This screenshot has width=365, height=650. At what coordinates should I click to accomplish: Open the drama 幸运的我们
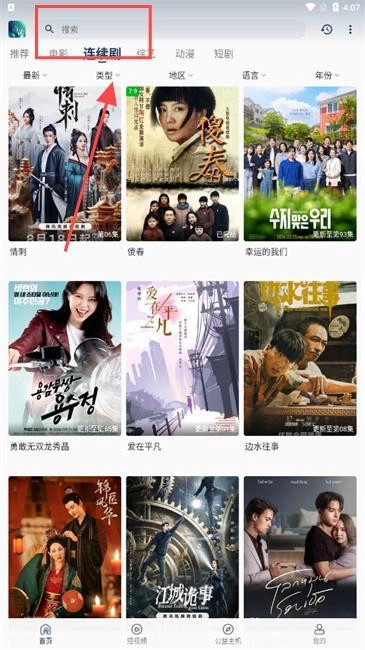(300, 164)
